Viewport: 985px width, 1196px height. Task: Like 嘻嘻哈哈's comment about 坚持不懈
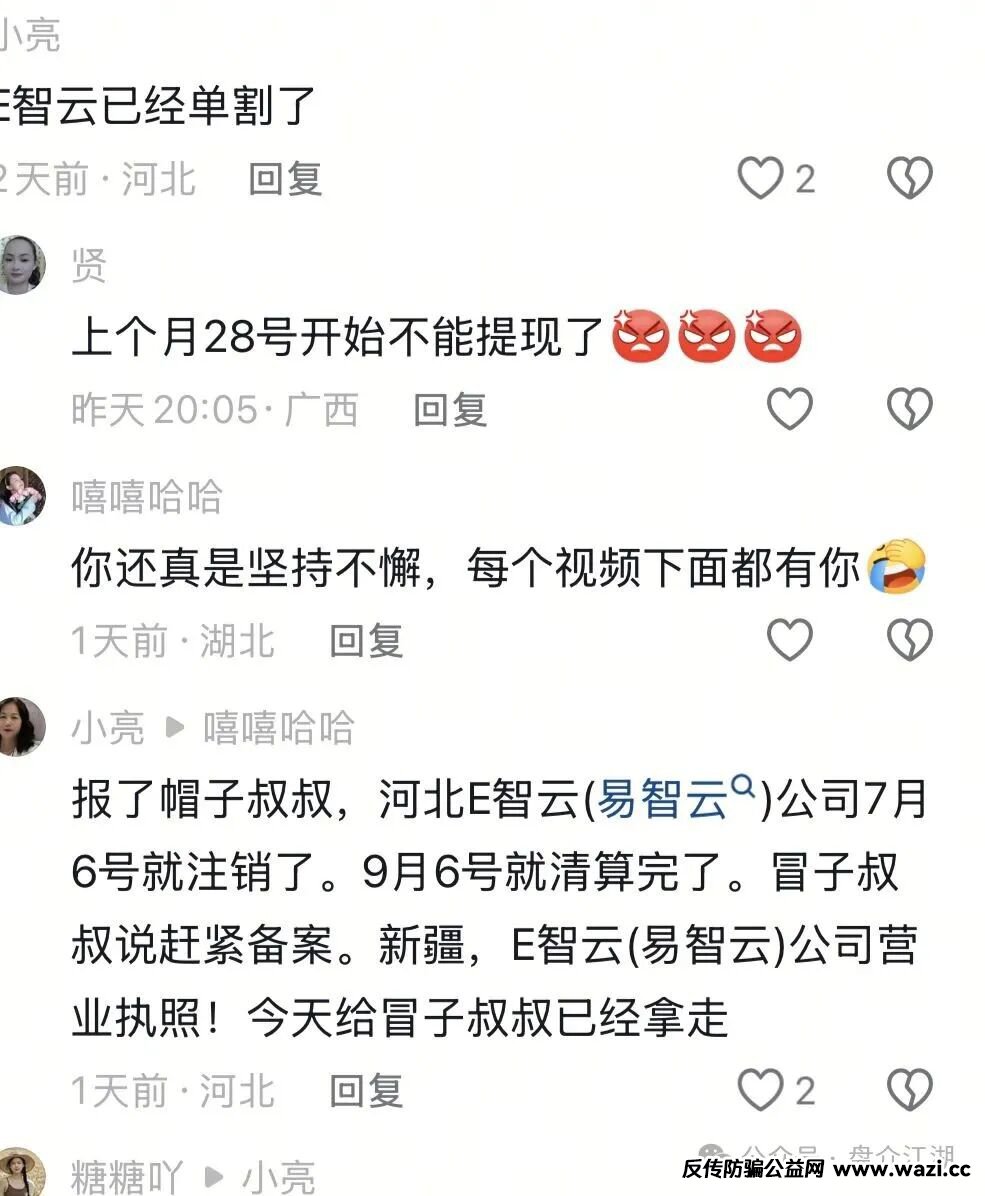click(x=790, y=640)
